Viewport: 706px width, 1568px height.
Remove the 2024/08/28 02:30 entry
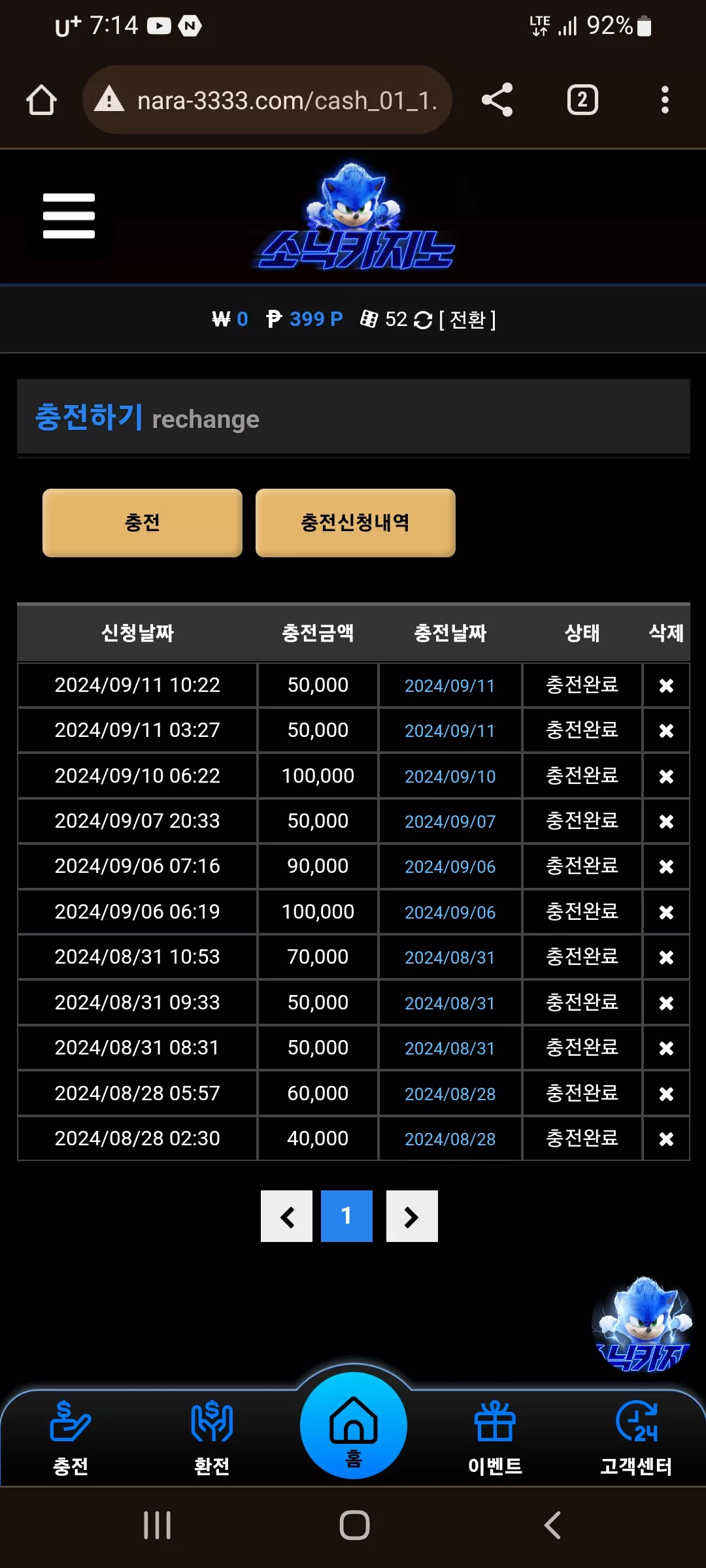(666, 1139)
